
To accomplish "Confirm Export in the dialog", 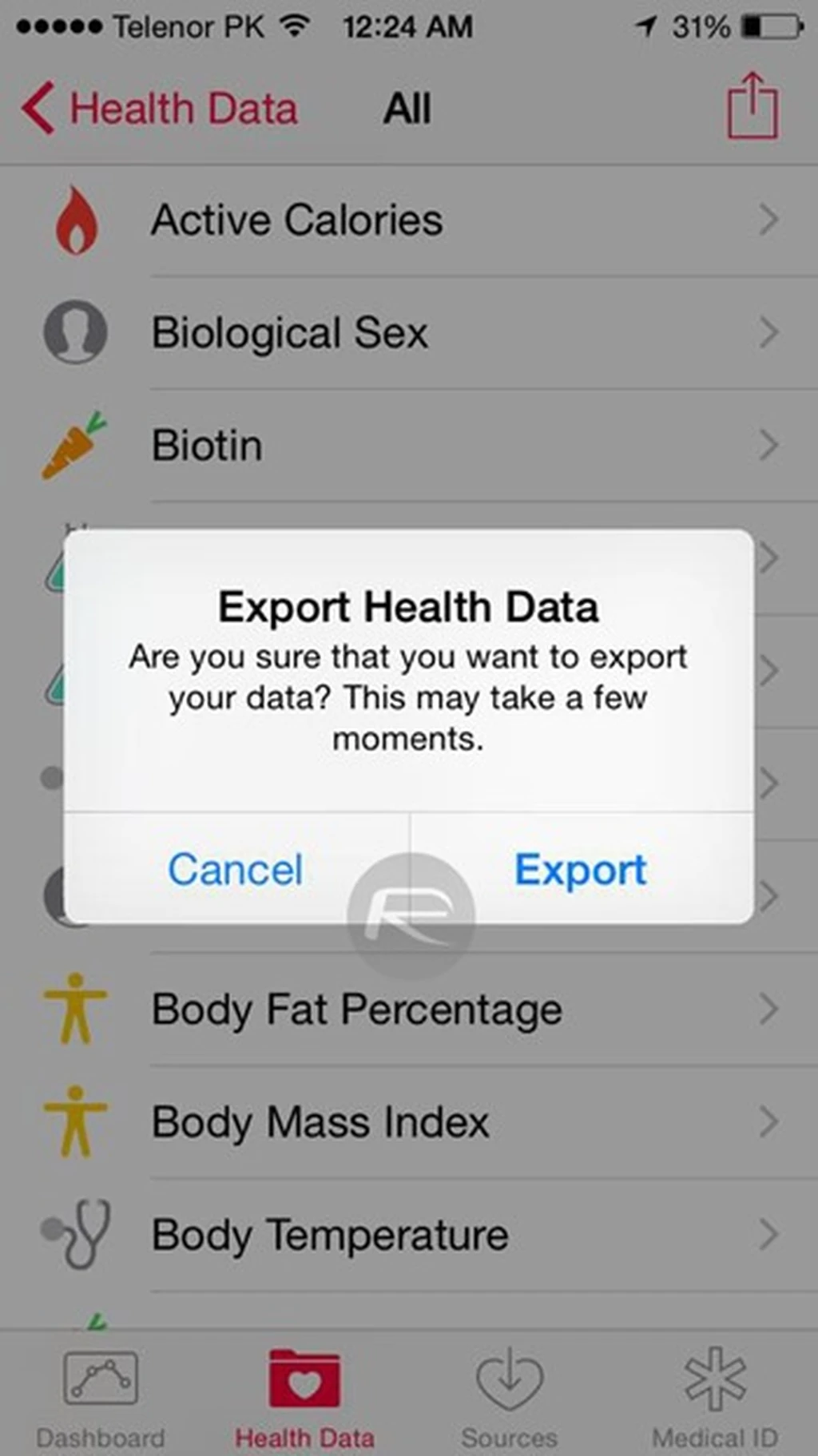I will [x=581, y=869].
